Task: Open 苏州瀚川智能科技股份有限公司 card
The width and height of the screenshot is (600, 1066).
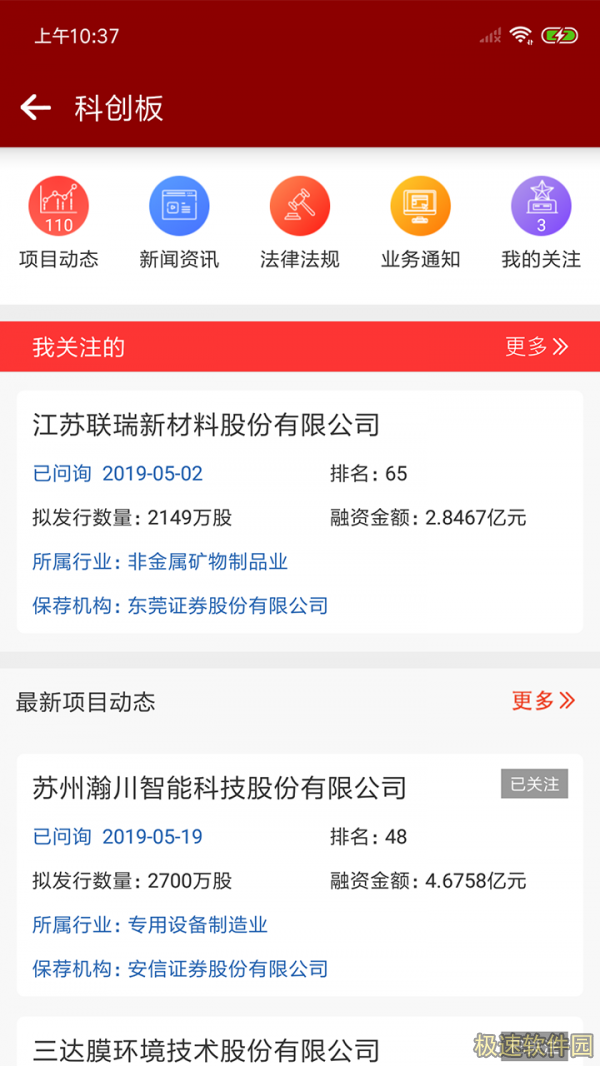Action: pyautogui.click(x=300, y=875)
